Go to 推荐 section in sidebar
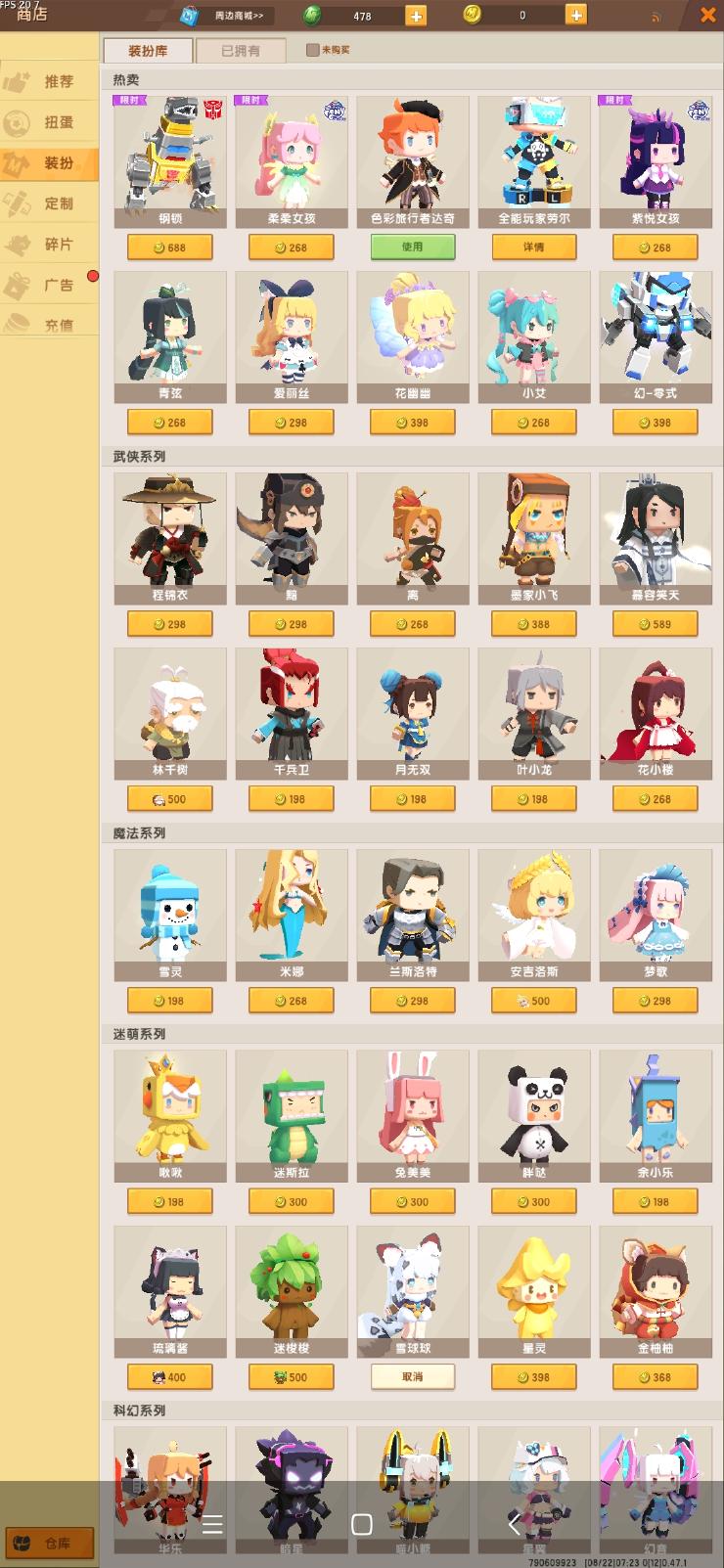Viewport: 724px width, 1568px height. pyautogui.click(x=49, y=82)
